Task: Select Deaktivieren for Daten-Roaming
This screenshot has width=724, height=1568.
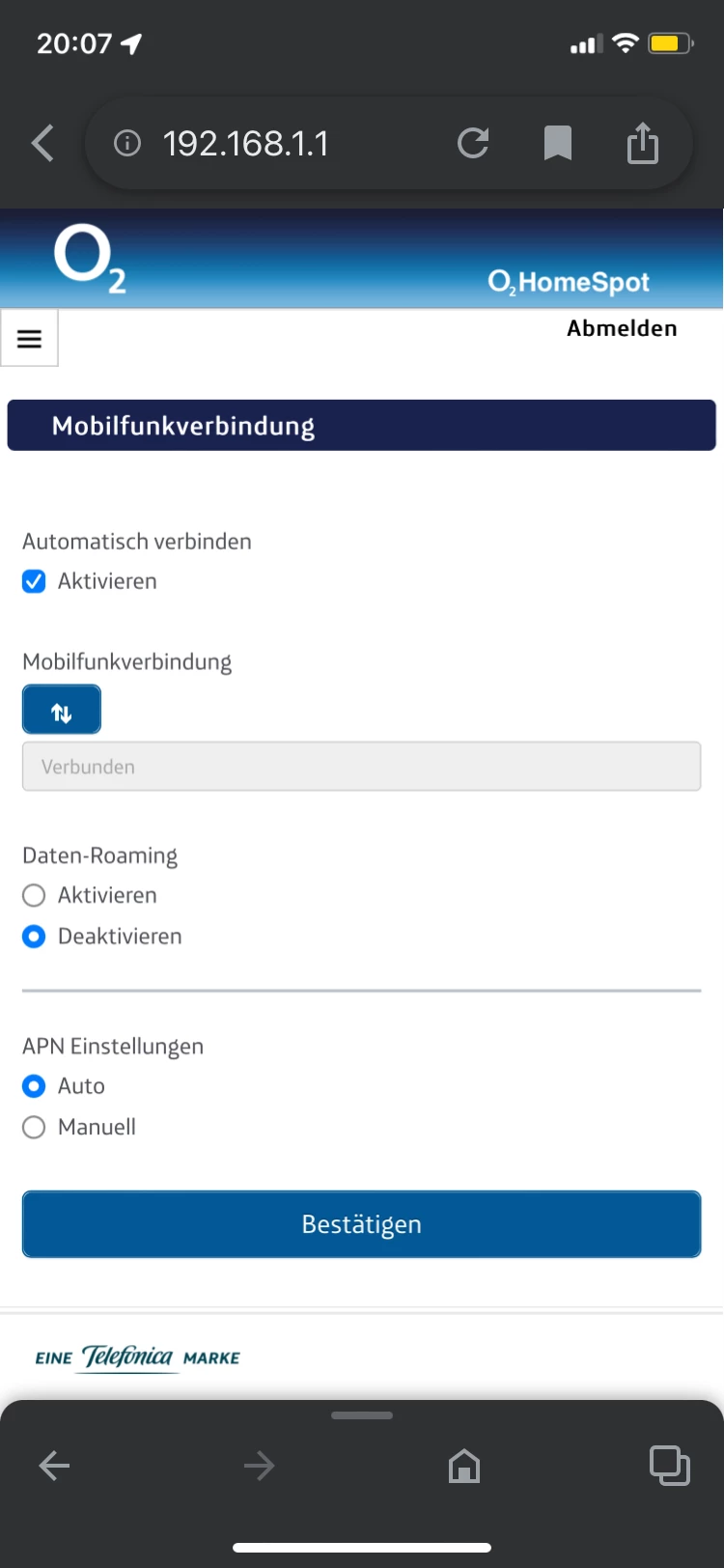Action: pyautogui.click(x=34, y=937)
